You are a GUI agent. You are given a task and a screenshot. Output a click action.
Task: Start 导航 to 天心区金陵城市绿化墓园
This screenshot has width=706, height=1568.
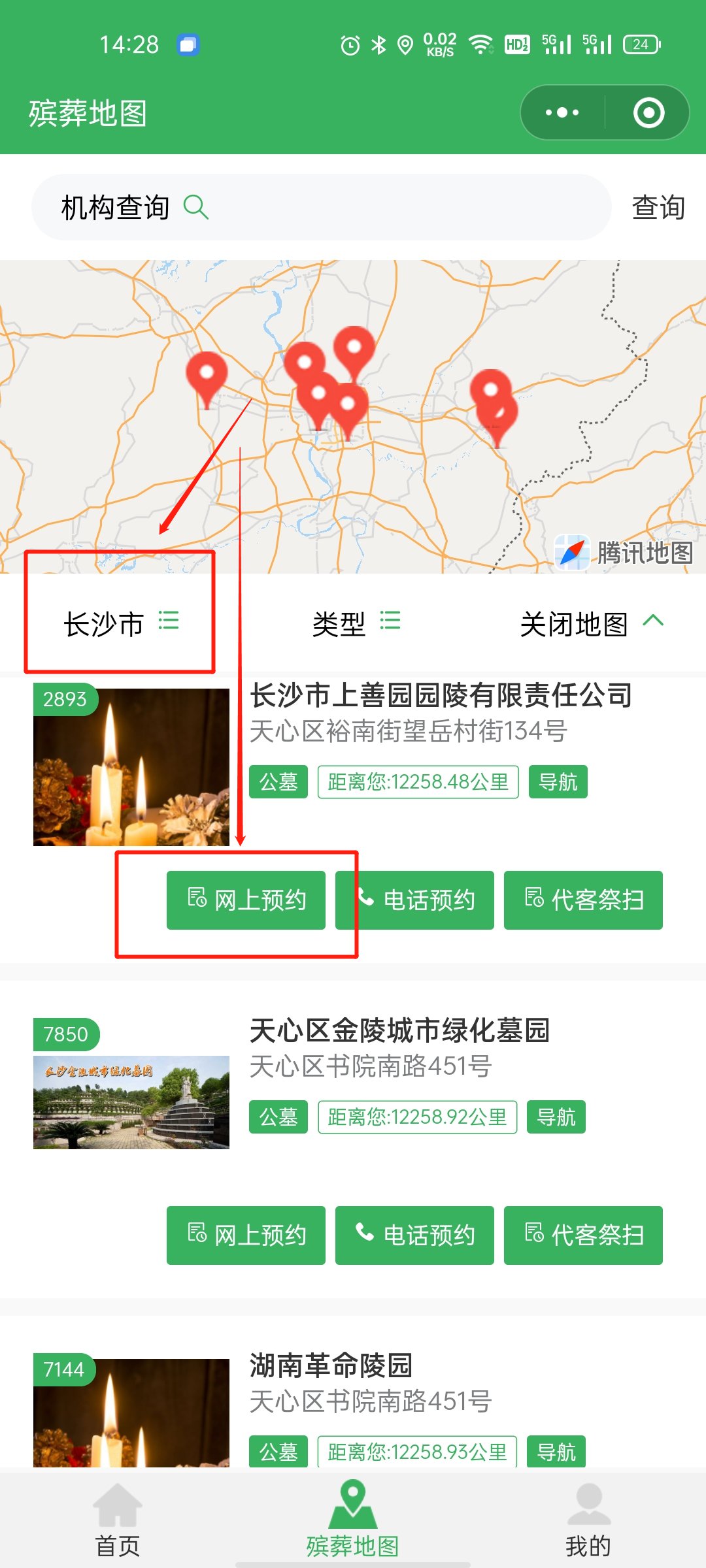556,1117
